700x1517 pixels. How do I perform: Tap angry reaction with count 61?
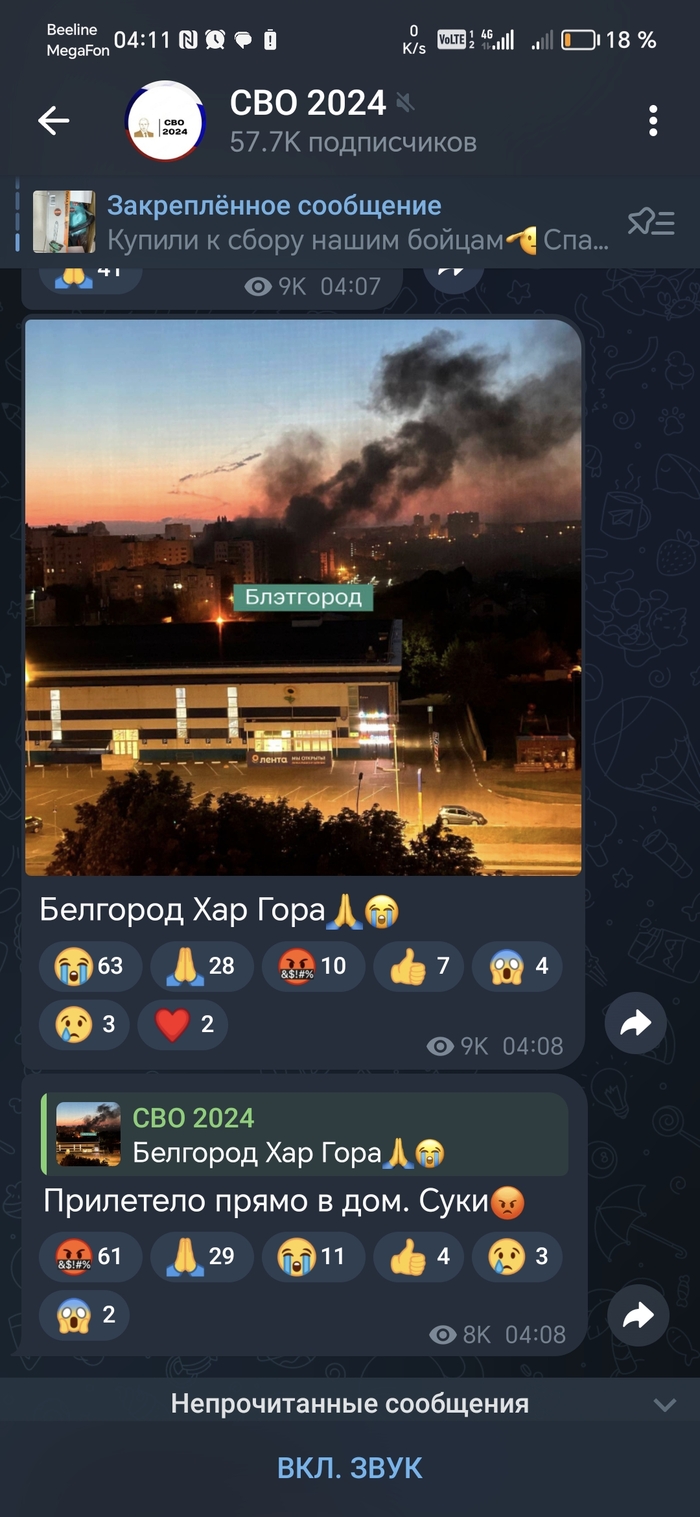(x=89, y=1256)
